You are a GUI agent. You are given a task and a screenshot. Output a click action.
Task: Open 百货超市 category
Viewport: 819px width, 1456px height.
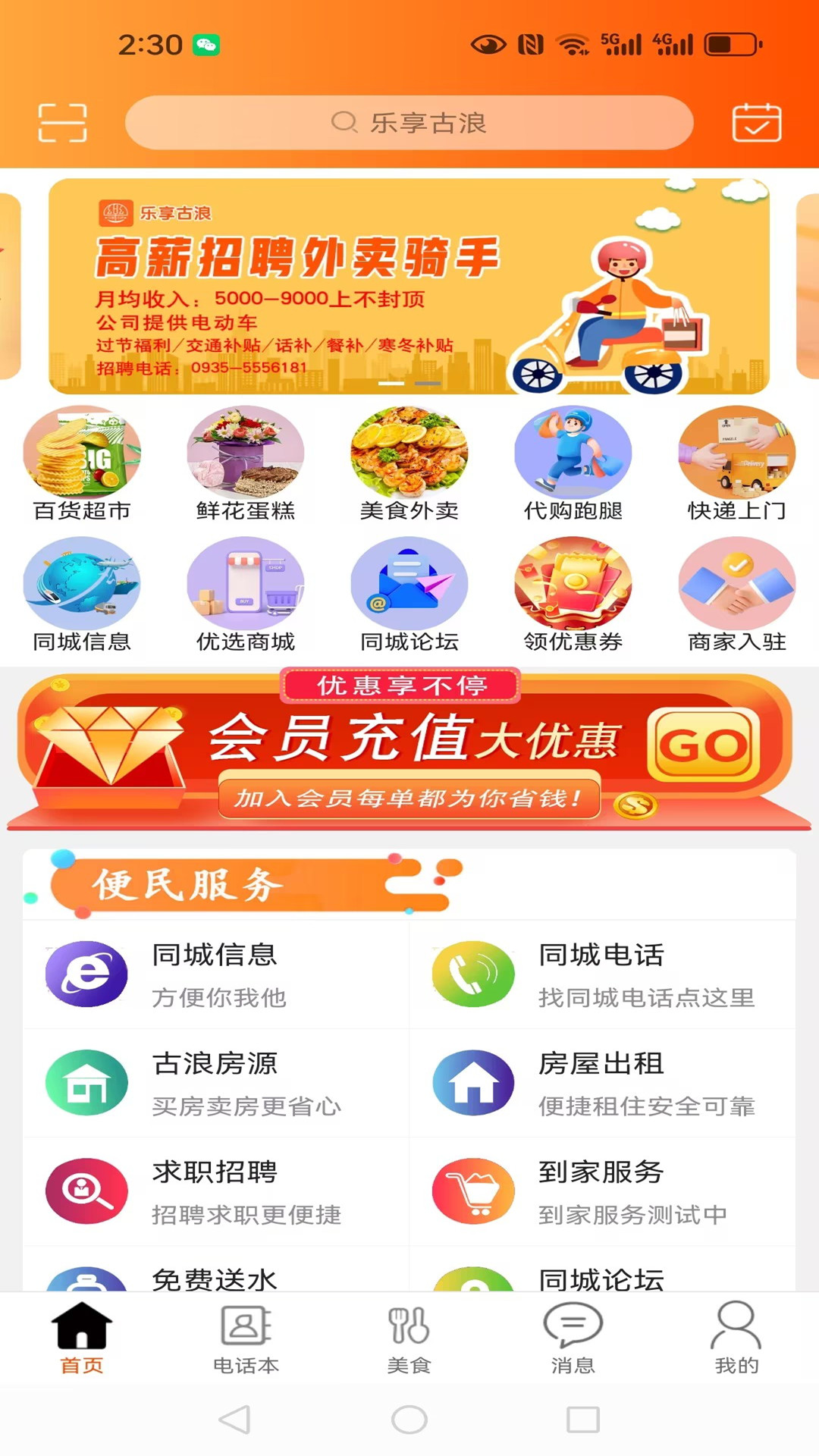click(x=82, y=464)
